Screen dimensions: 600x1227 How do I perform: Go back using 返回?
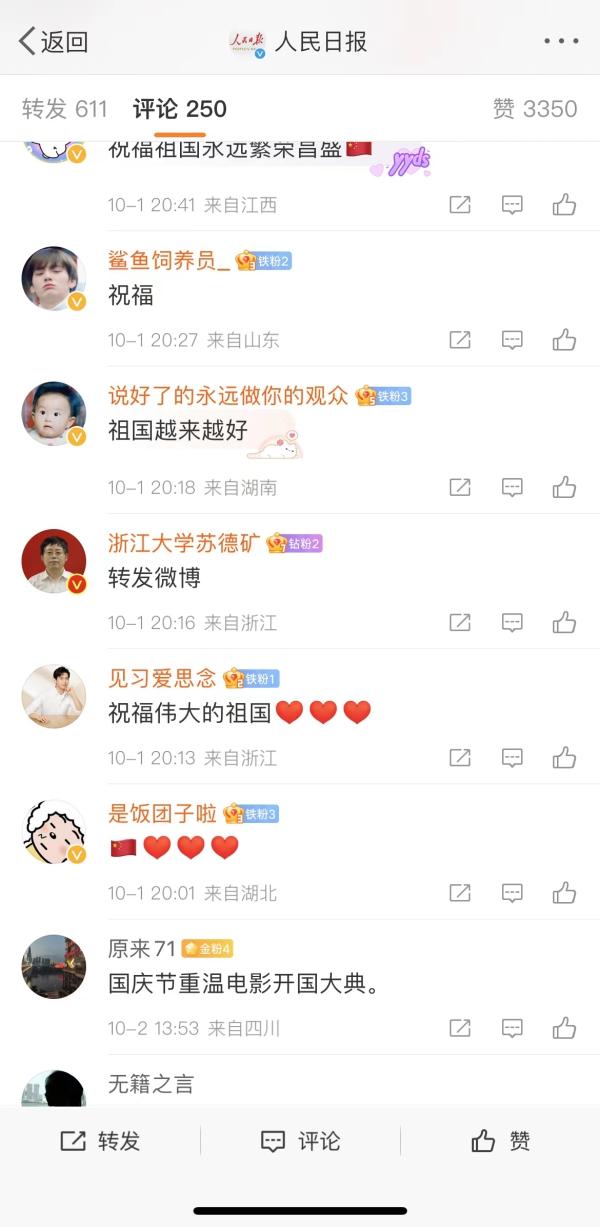(x=54, y=42)
